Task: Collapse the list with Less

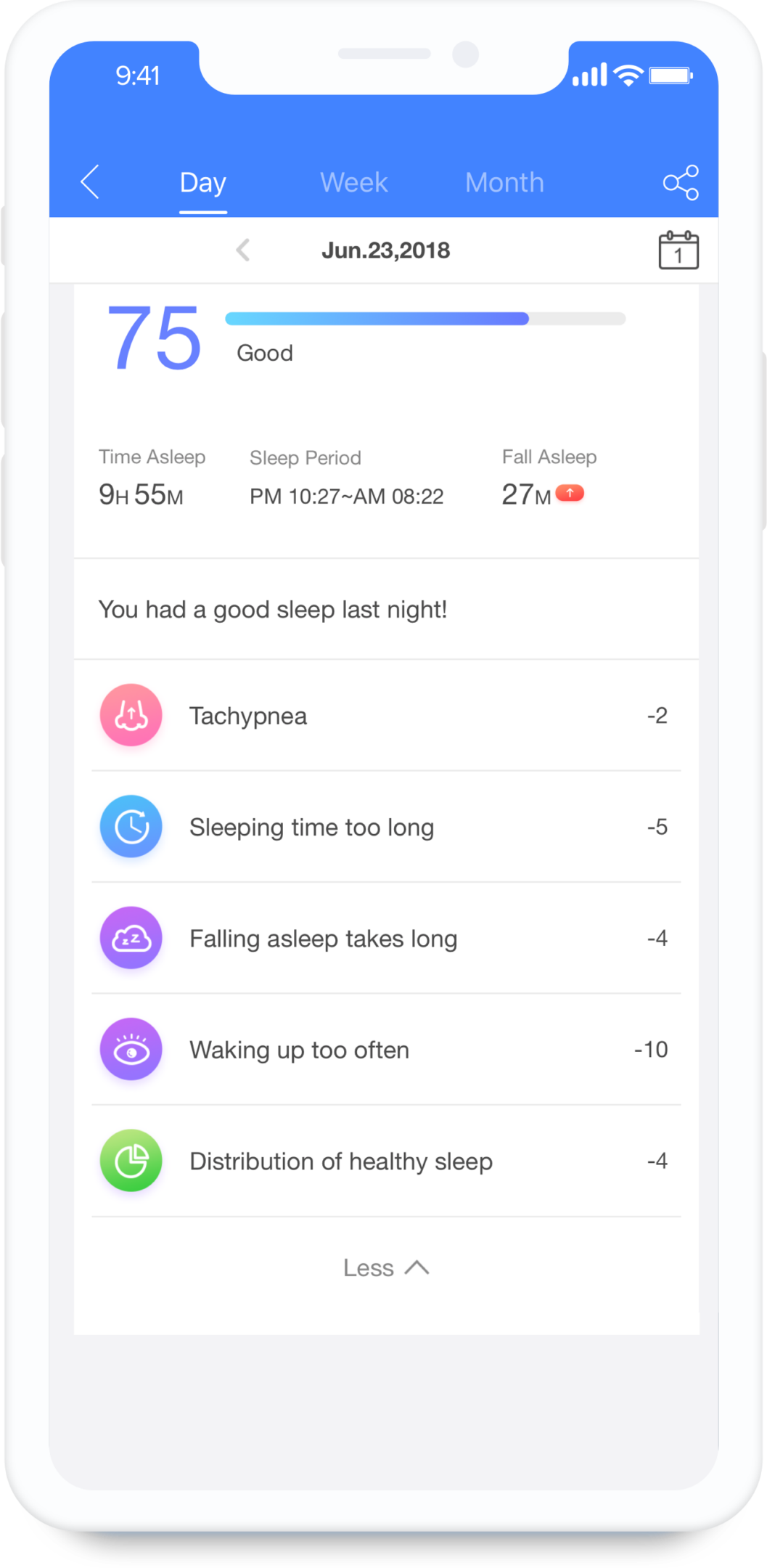Action: pos(386,1267)
